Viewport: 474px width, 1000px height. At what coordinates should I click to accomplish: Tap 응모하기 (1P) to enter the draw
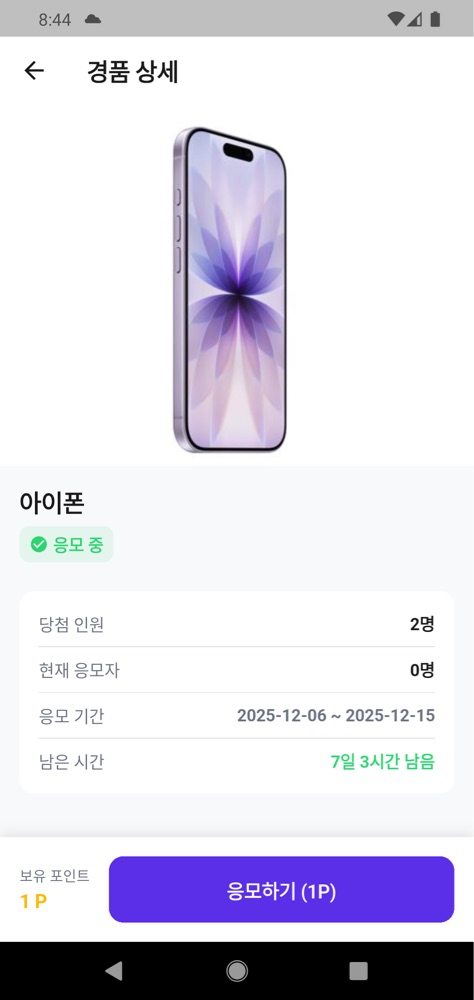(281, 889)
